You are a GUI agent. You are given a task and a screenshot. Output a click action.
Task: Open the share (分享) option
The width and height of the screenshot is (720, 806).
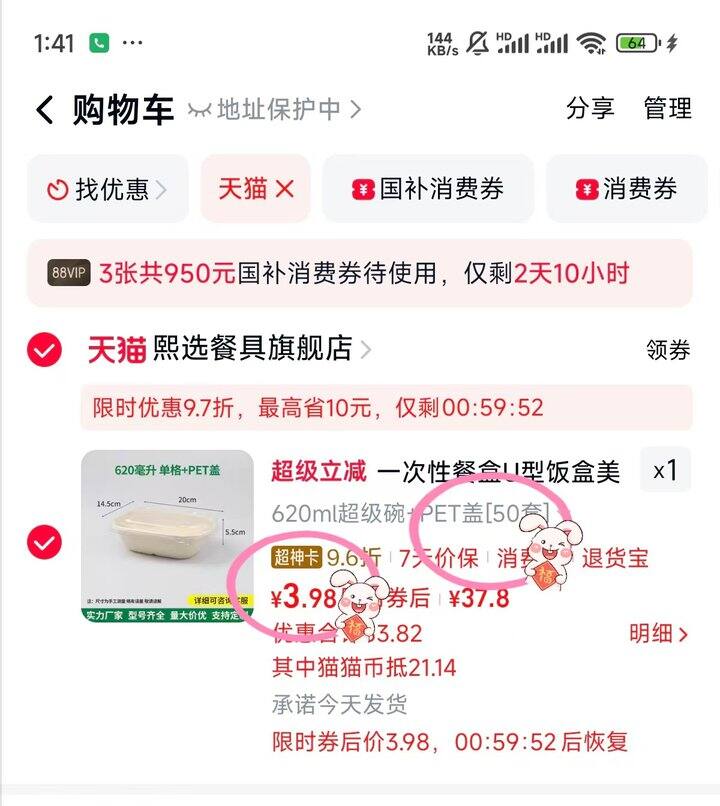pos(590,108)
